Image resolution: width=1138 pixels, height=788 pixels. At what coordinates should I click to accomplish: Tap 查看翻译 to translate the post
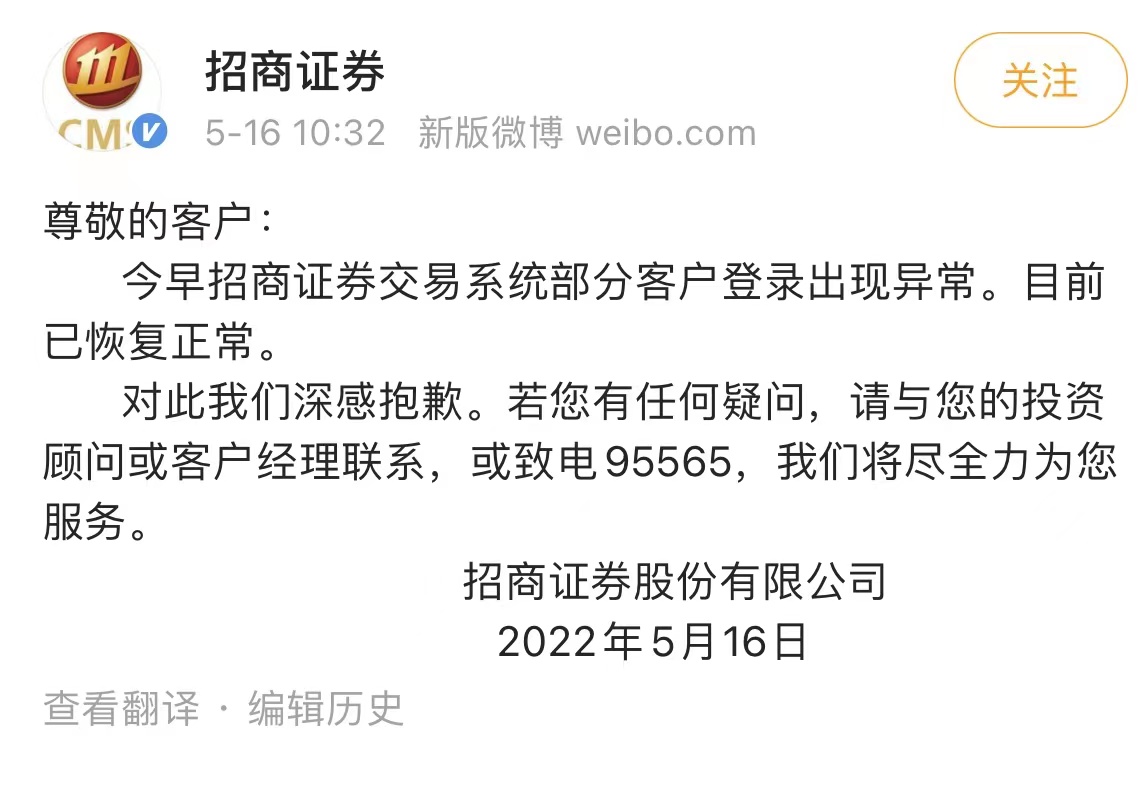(x=121, y=709)
